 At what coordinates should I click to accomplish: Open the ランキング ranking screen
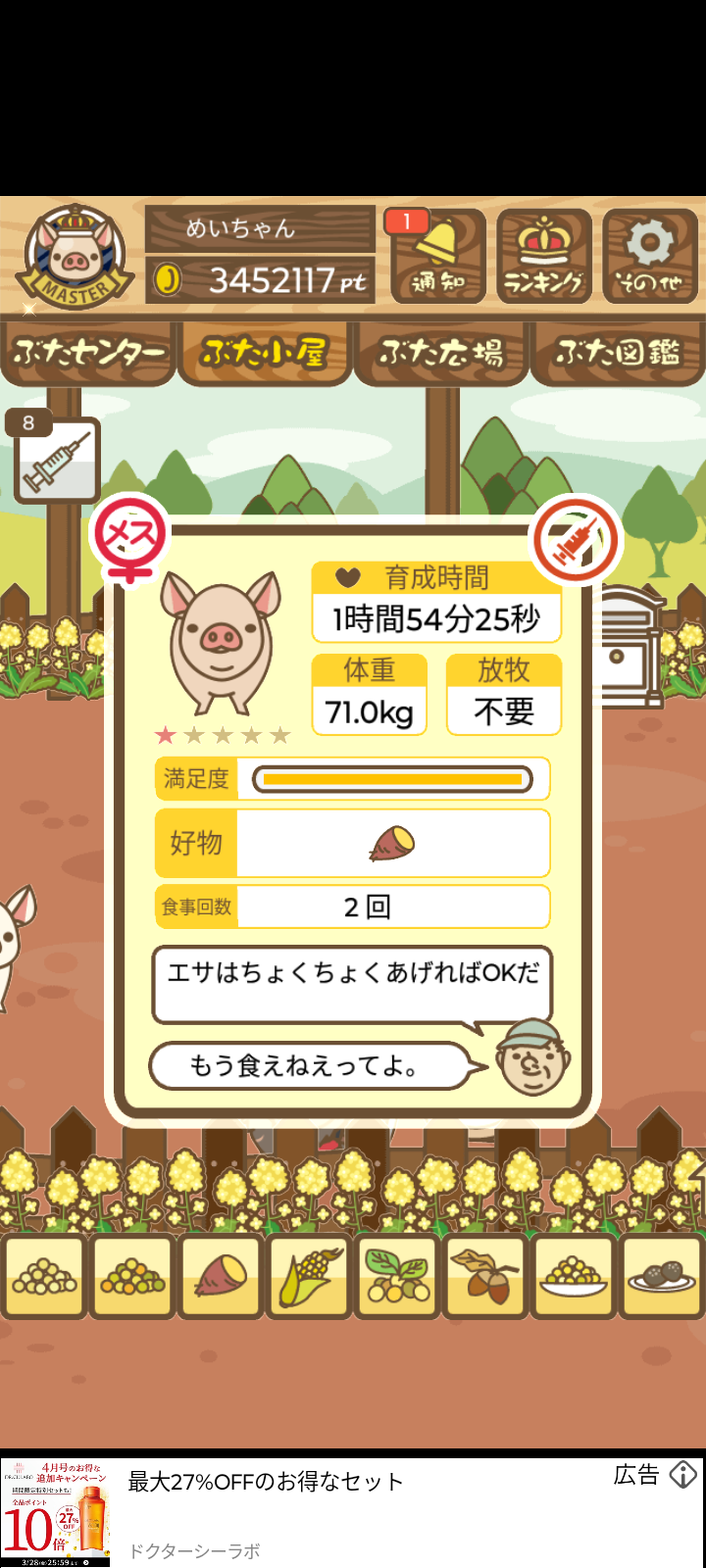543,257
